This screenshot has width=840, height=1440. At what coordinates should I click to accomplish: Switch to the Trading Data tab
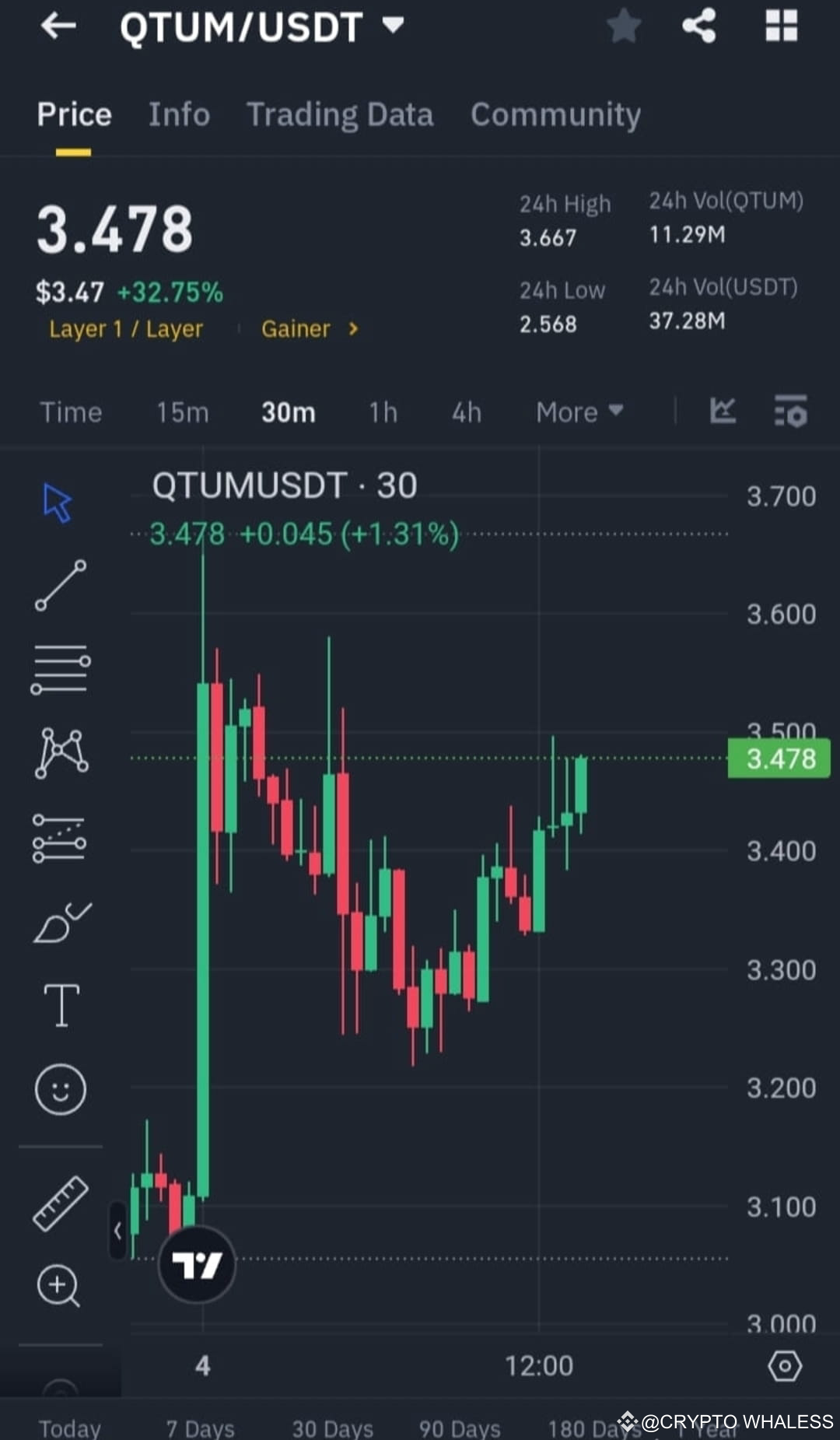click(340, 114)
